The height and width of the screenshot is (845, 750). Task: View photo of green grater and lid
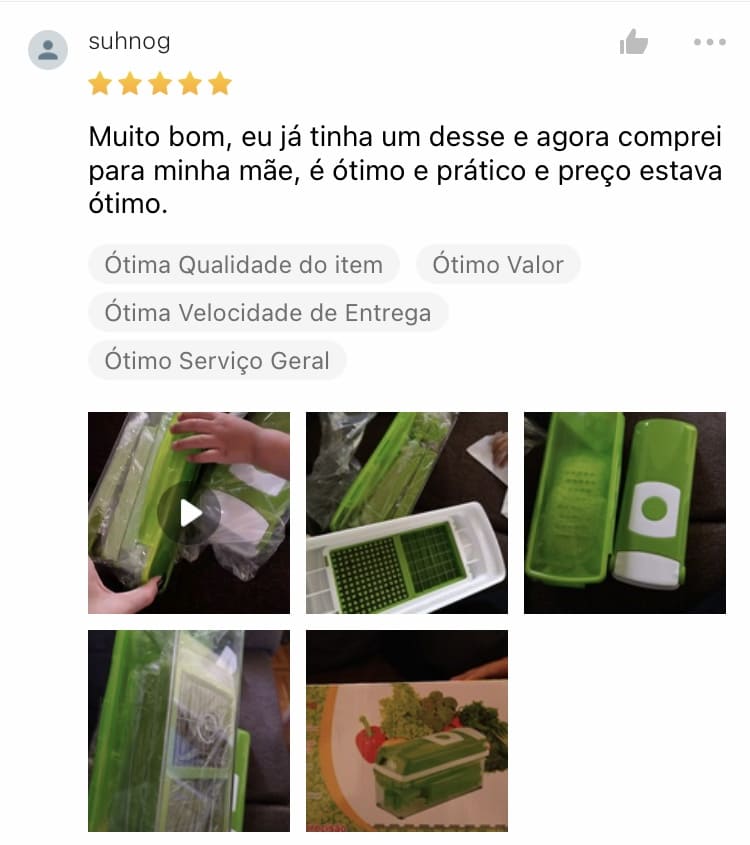[625, 513]
